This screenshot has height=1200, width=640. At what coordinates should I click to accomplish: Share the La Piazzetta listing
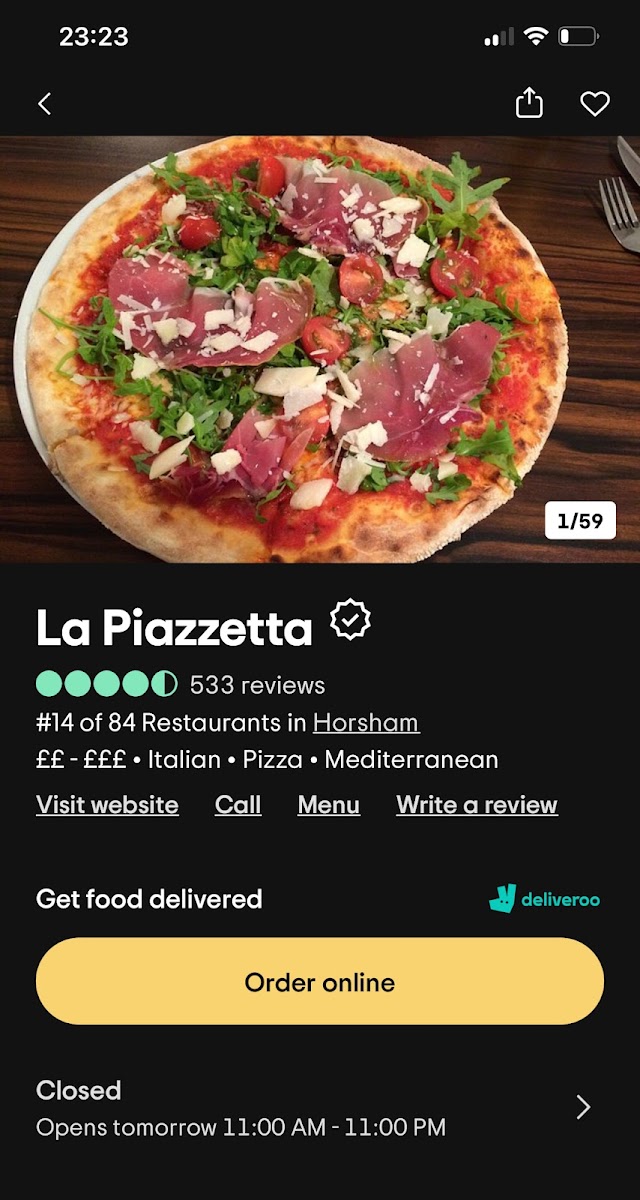[529, 103]
